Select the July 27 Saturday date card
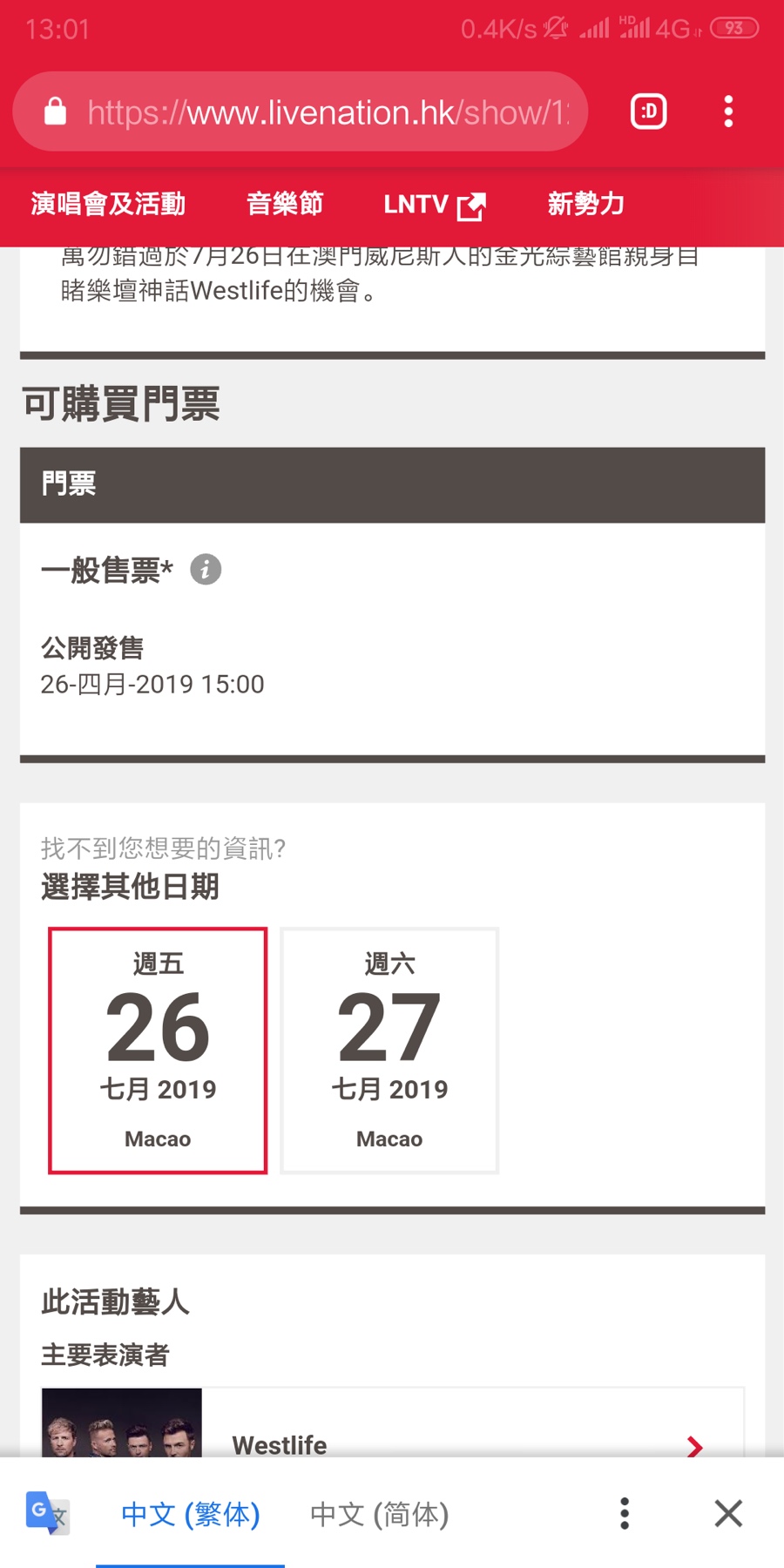Viewport: 784px width, 1568px height. 389,1050
